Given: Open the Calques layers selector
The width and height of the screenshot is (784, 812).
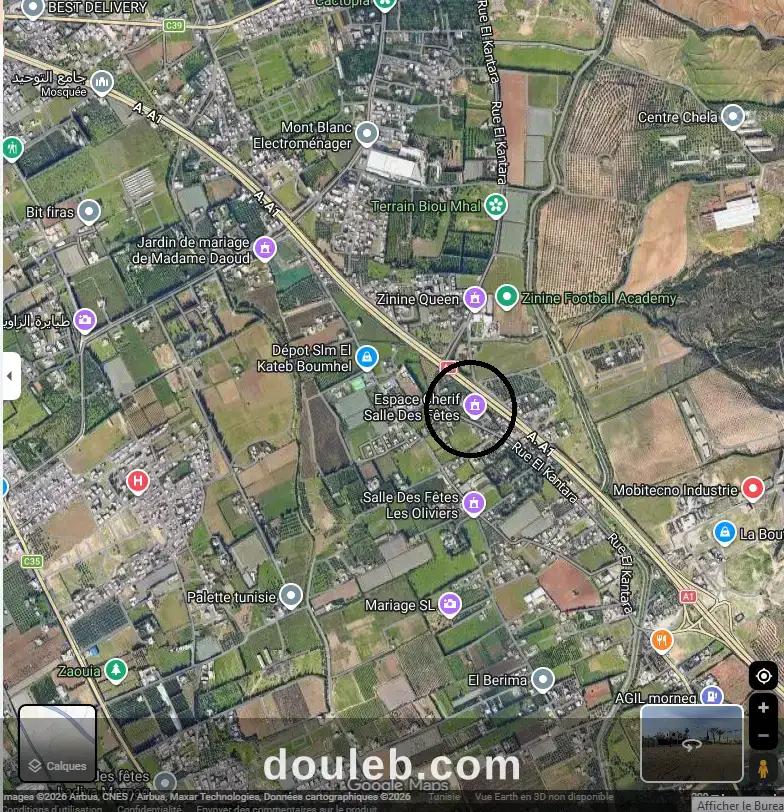Looking at the screenshot, I should click(x=58, y=743).
